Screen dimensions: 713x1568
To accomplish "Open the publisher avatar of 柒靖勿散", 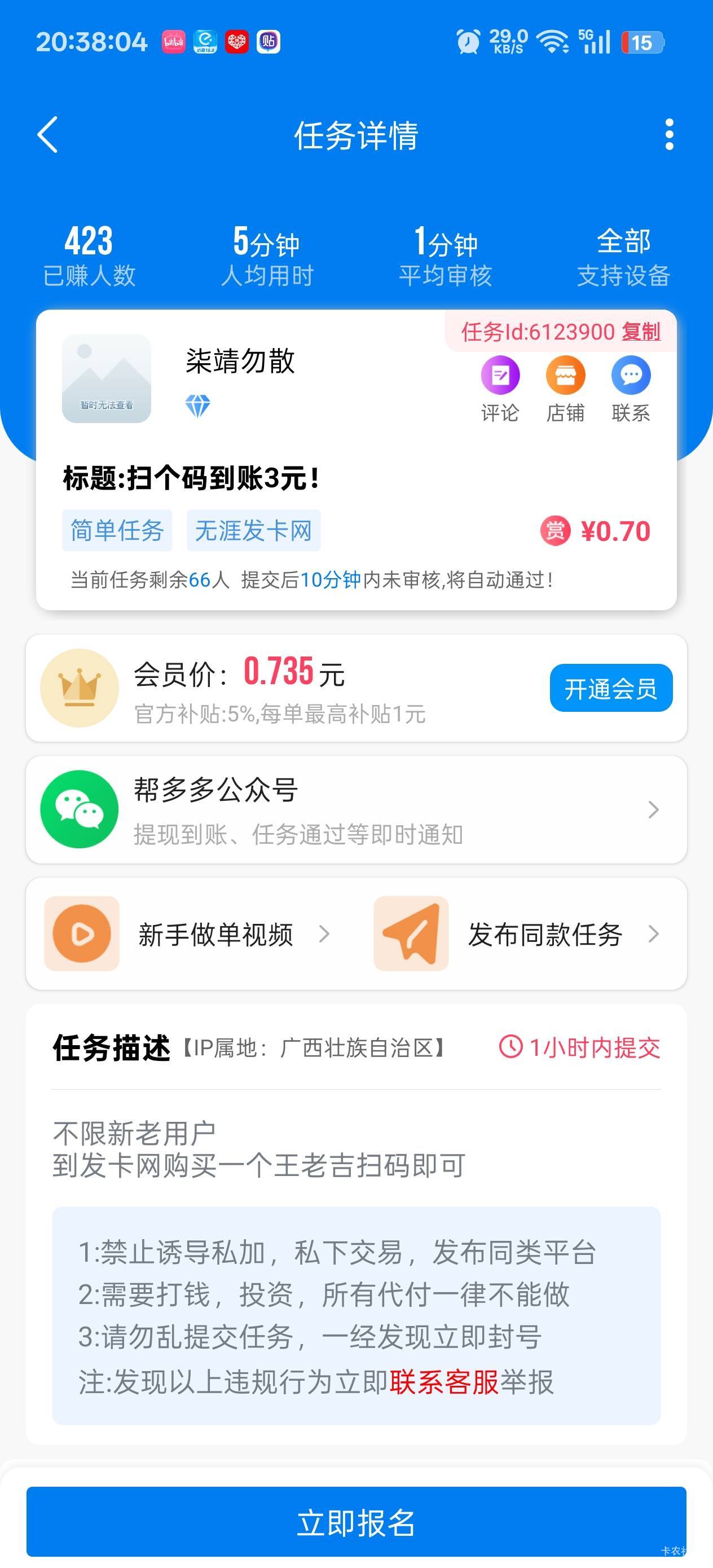I will tap(107, 378).
